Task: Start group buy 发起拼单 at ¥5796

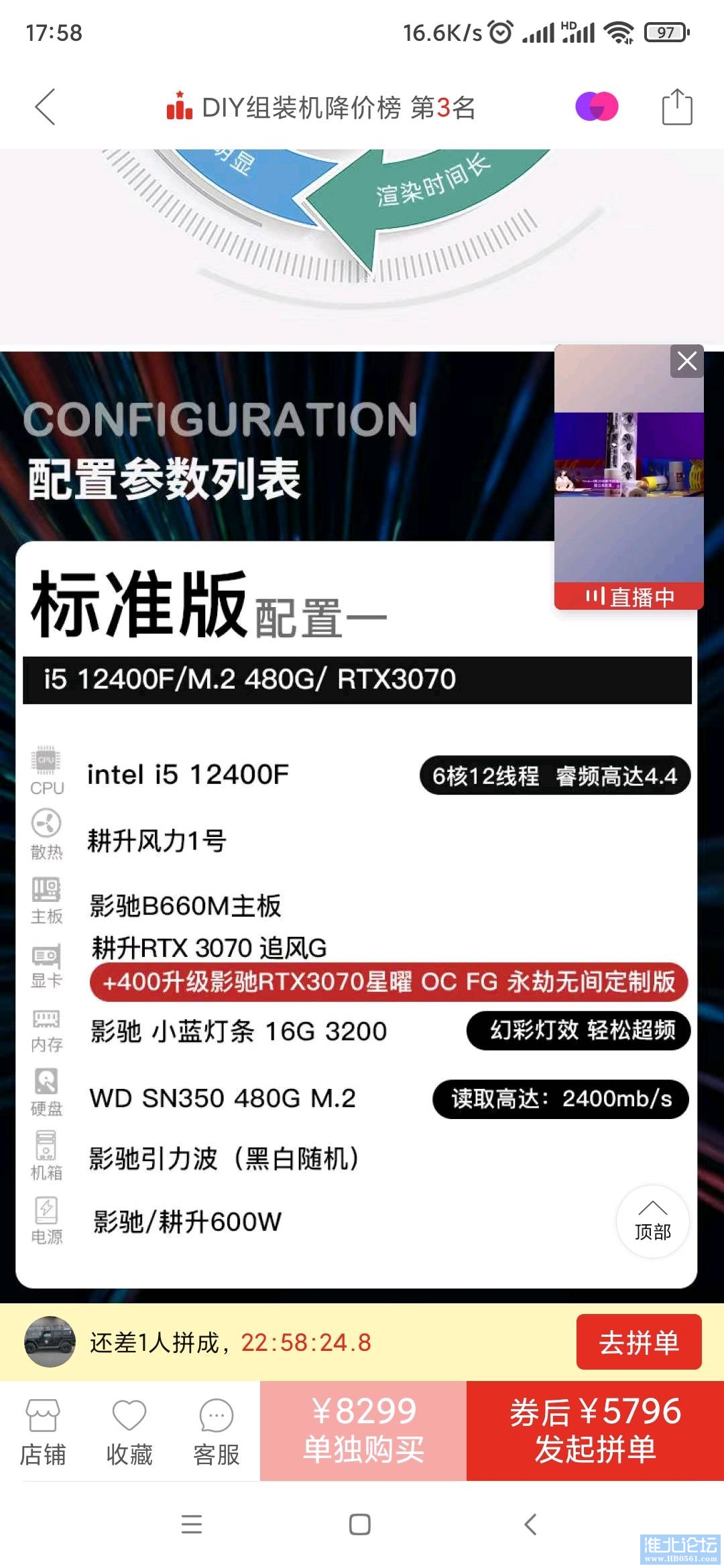Action: (595, 1430)
